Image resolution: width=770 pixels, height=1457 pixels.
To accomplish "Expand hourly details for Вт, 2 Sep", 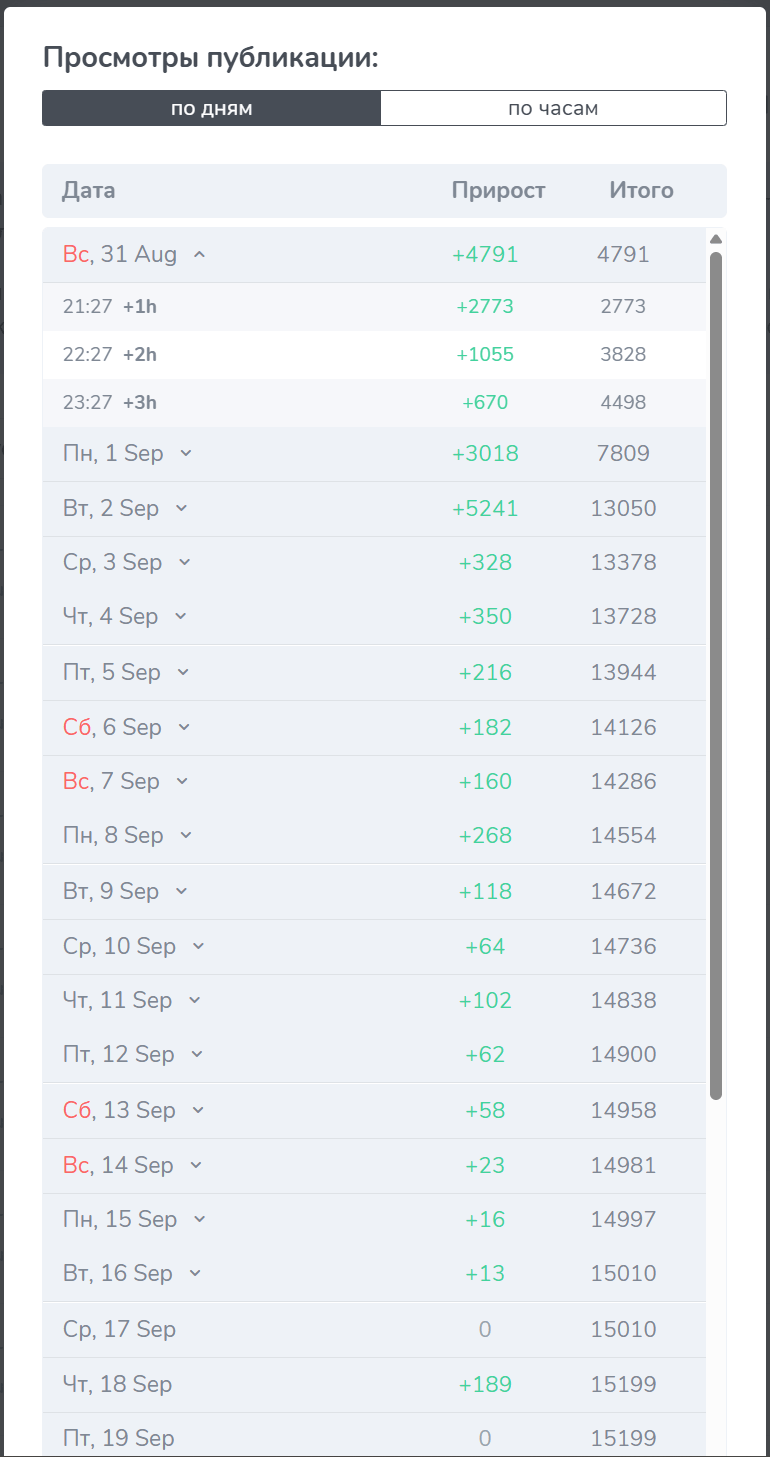I will pyautogui.click(x=181, y=508).
